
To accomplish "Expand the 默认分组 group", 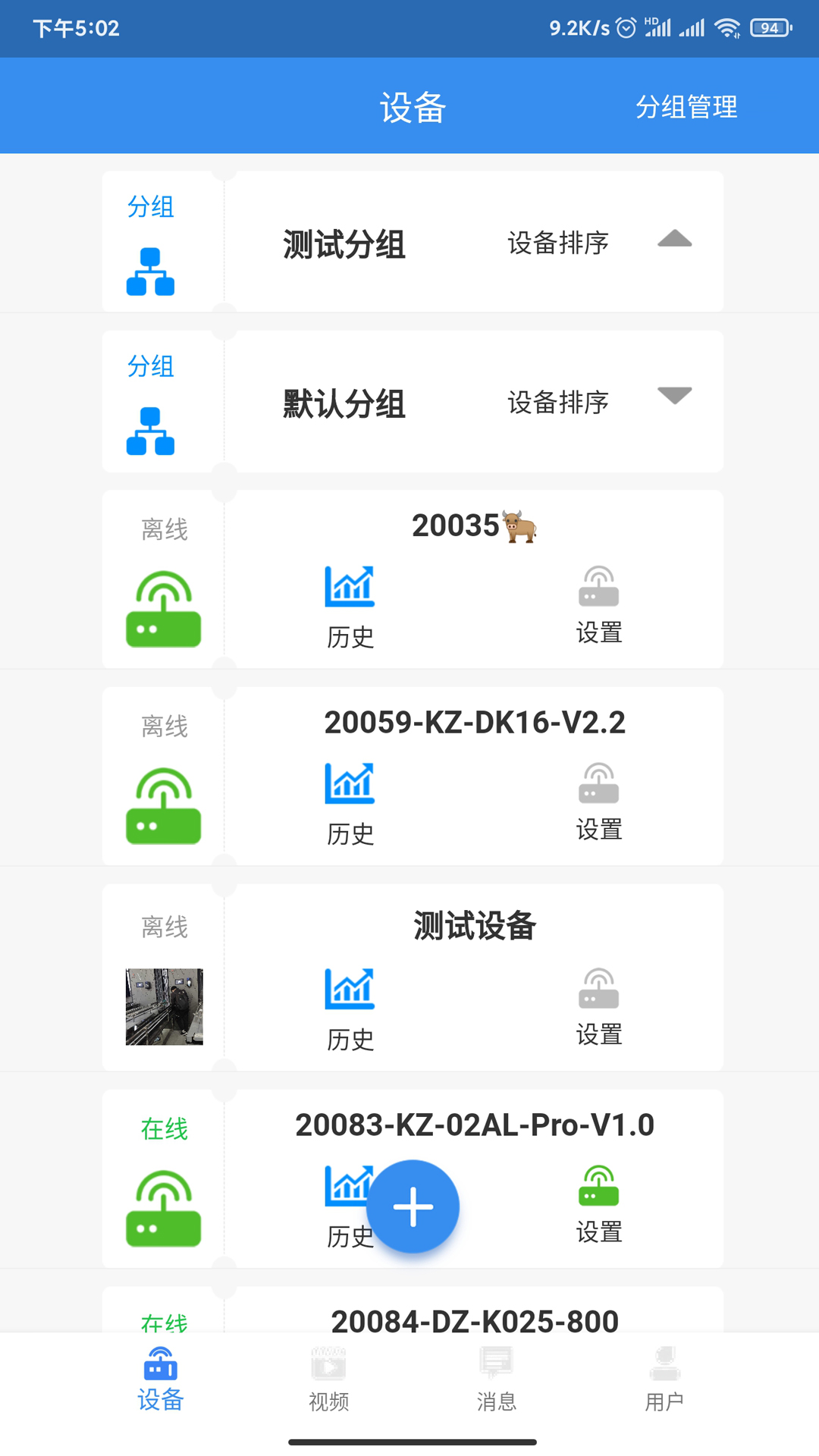I will click(x=674, y=395).
